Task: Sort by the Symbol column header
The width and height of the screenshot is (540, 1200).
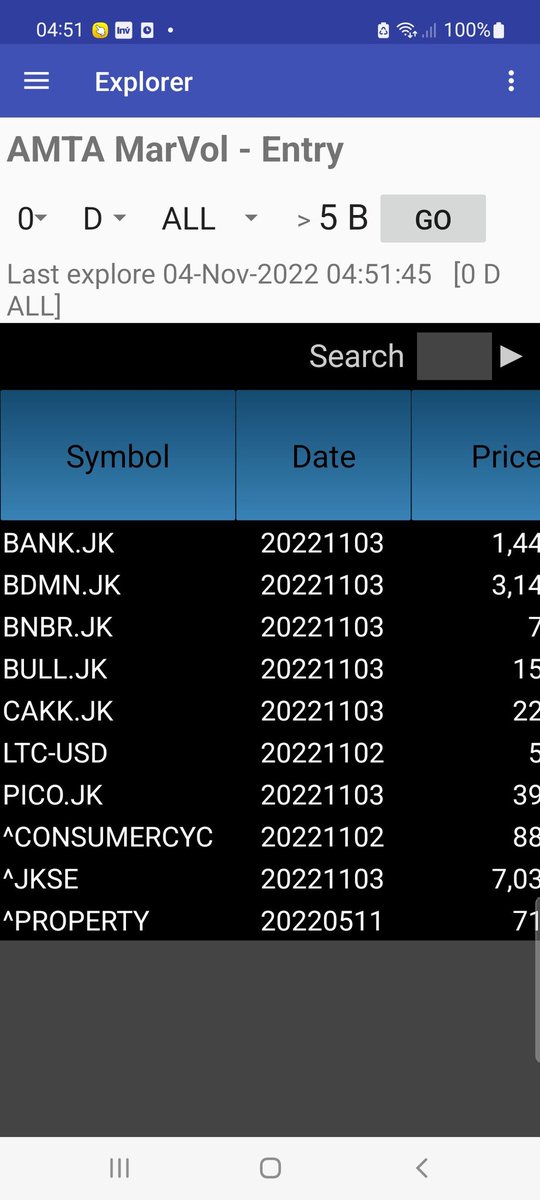Action: [118, 456]
